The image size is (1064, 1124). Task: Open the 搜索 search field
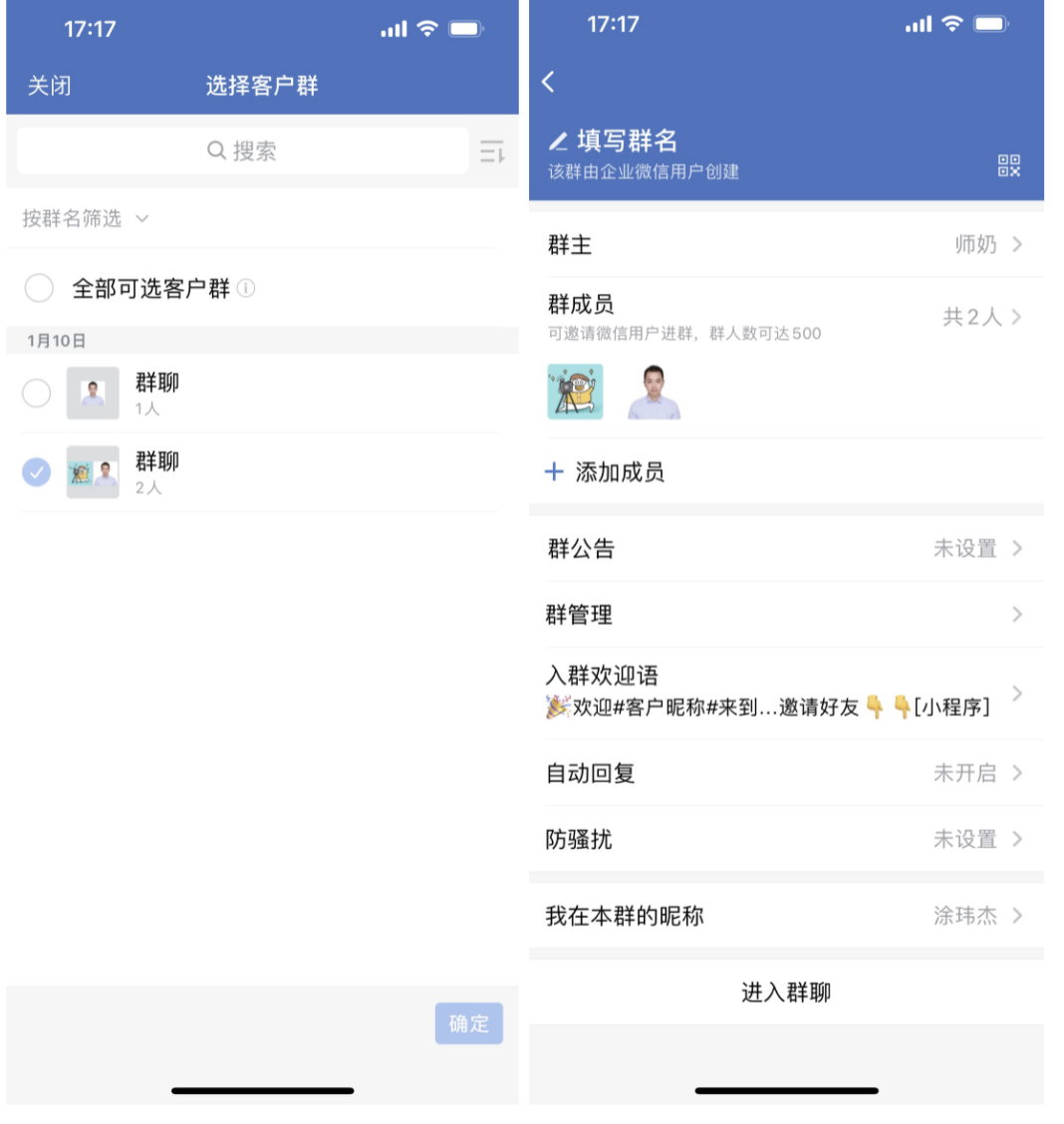click(242, 151)
